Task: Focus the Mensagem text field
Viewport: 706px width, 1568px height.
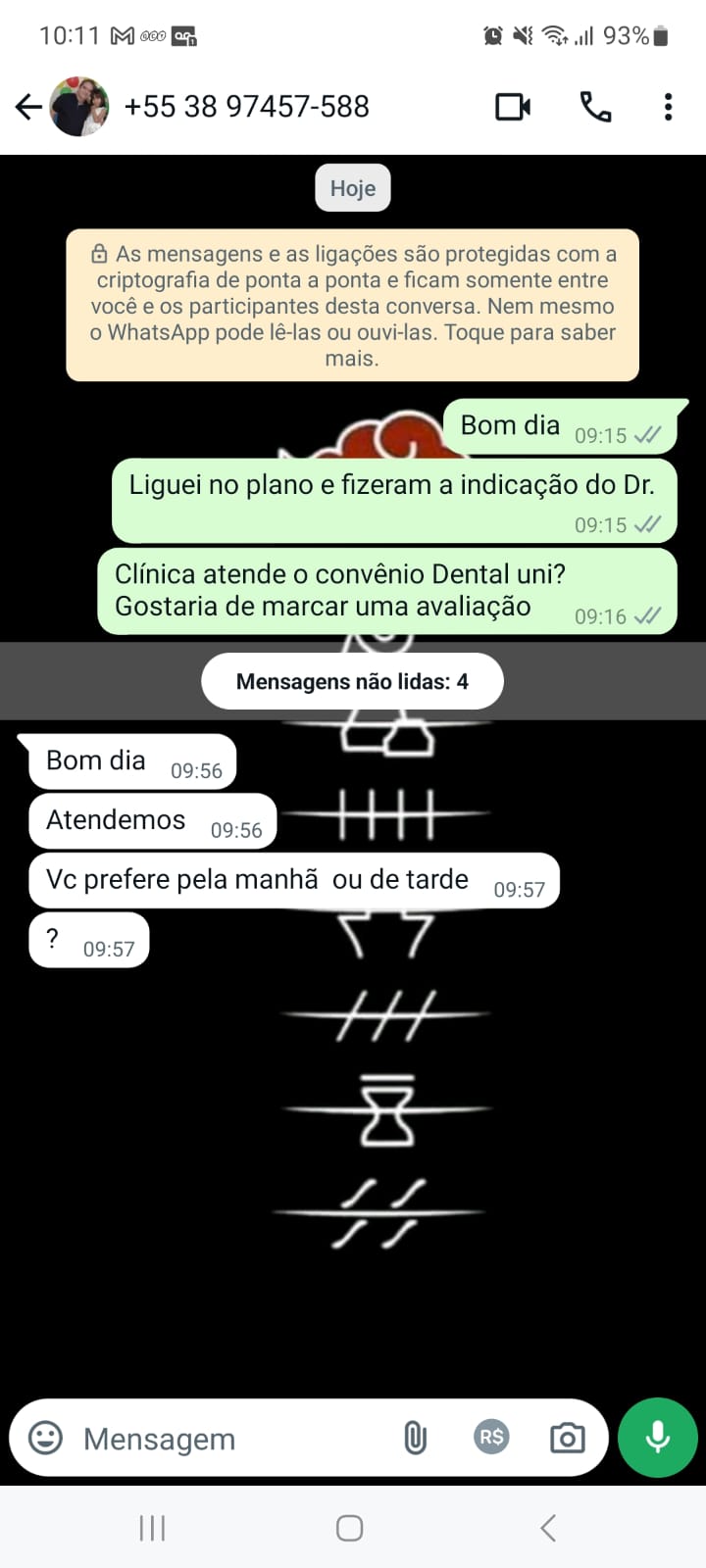Action: click(226, 1439)
